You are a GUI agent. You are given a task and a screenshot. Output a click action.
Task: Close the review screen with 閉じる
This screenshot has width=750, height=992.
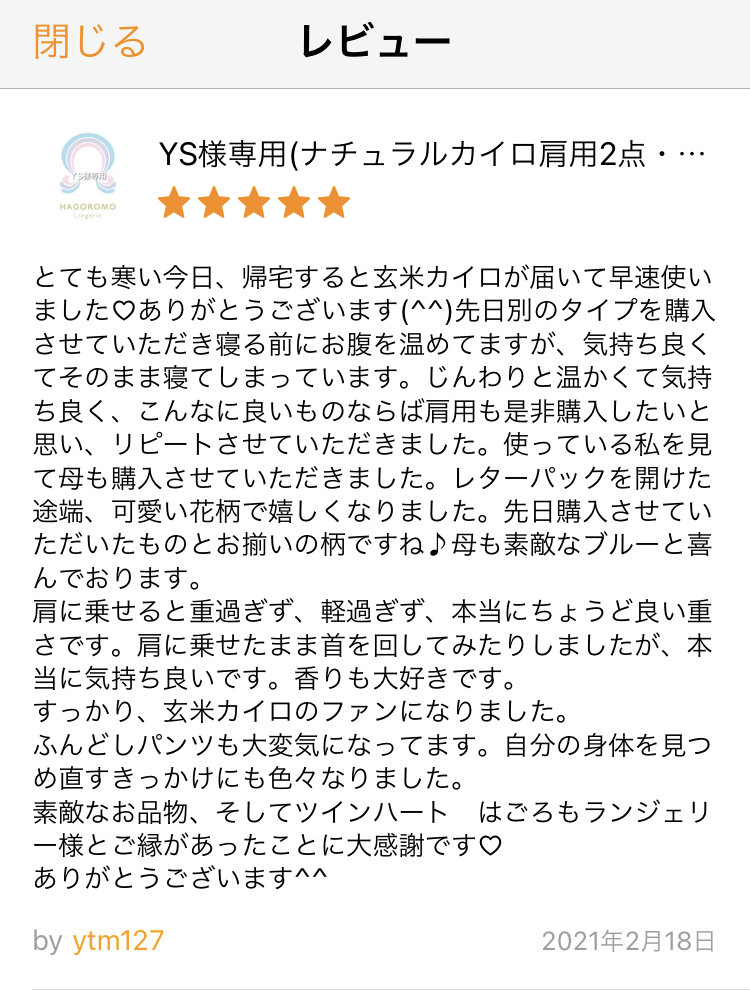click(x=90, y=42)
